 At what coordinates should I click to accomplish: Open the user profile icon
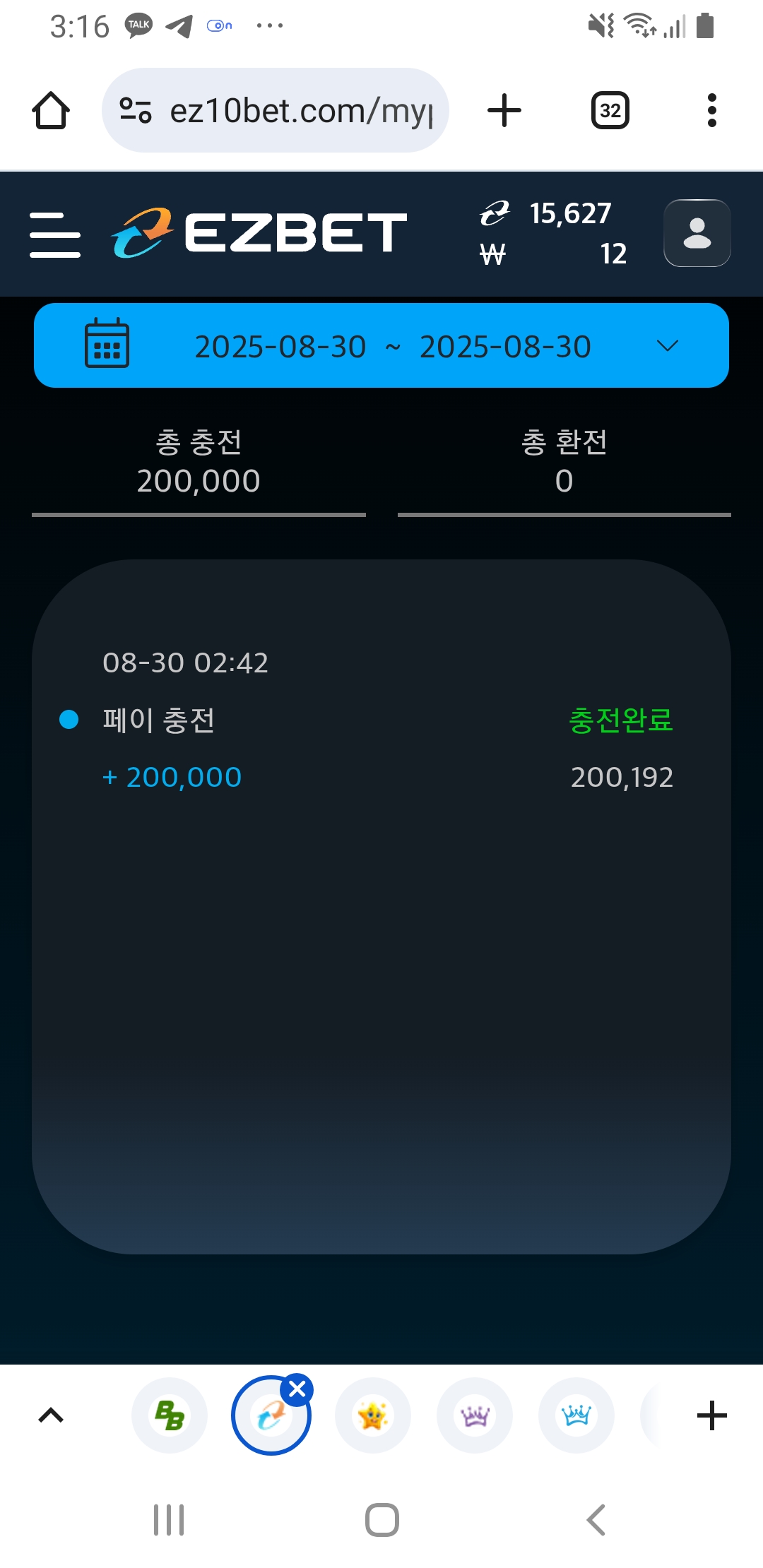pyautogui.click(x=697, y=233)
